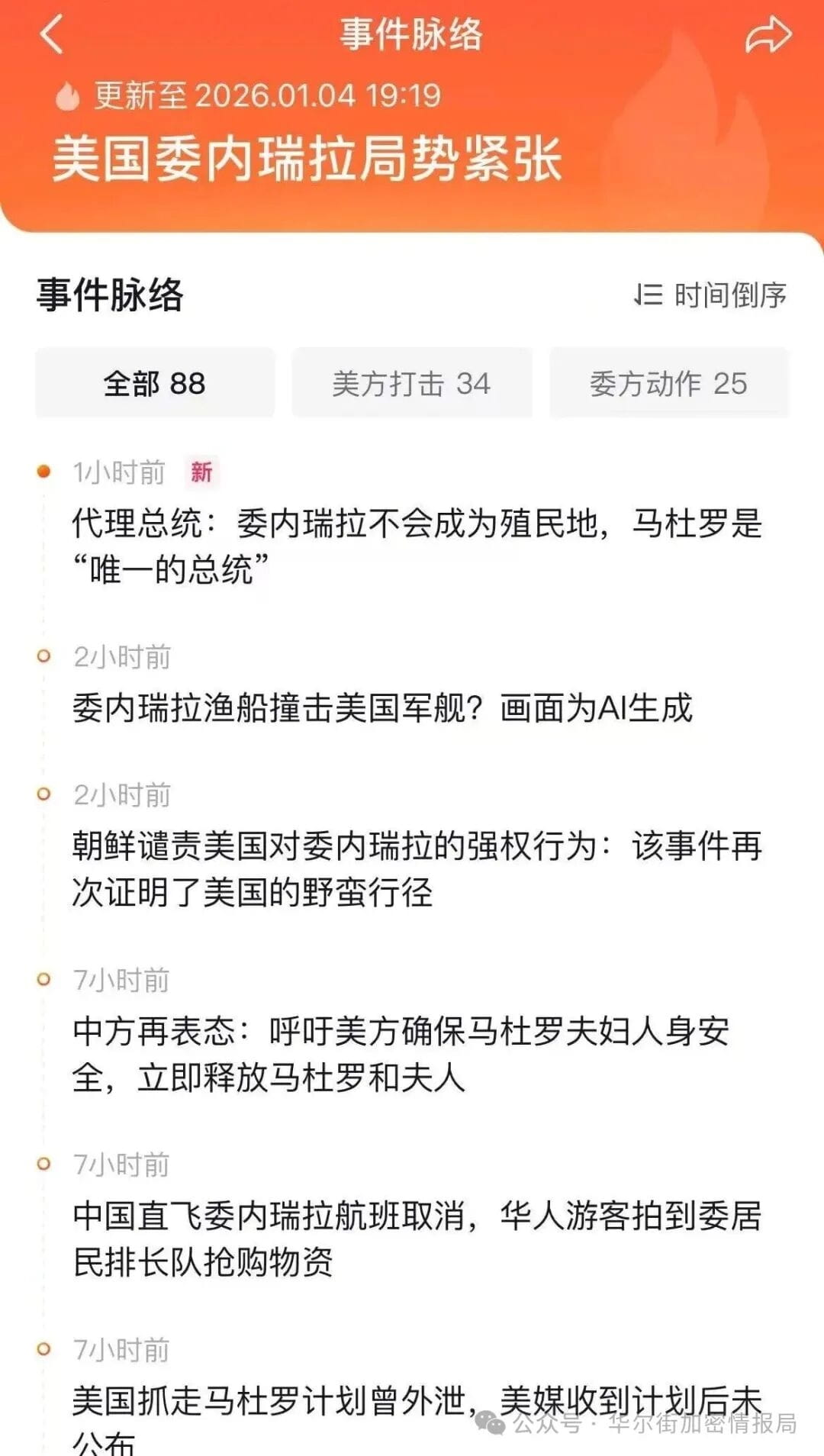Click the title 美国委内瑞拉局势紧张
The height and width of the screenshot is (1456, 824).
(x=305, y=160)
